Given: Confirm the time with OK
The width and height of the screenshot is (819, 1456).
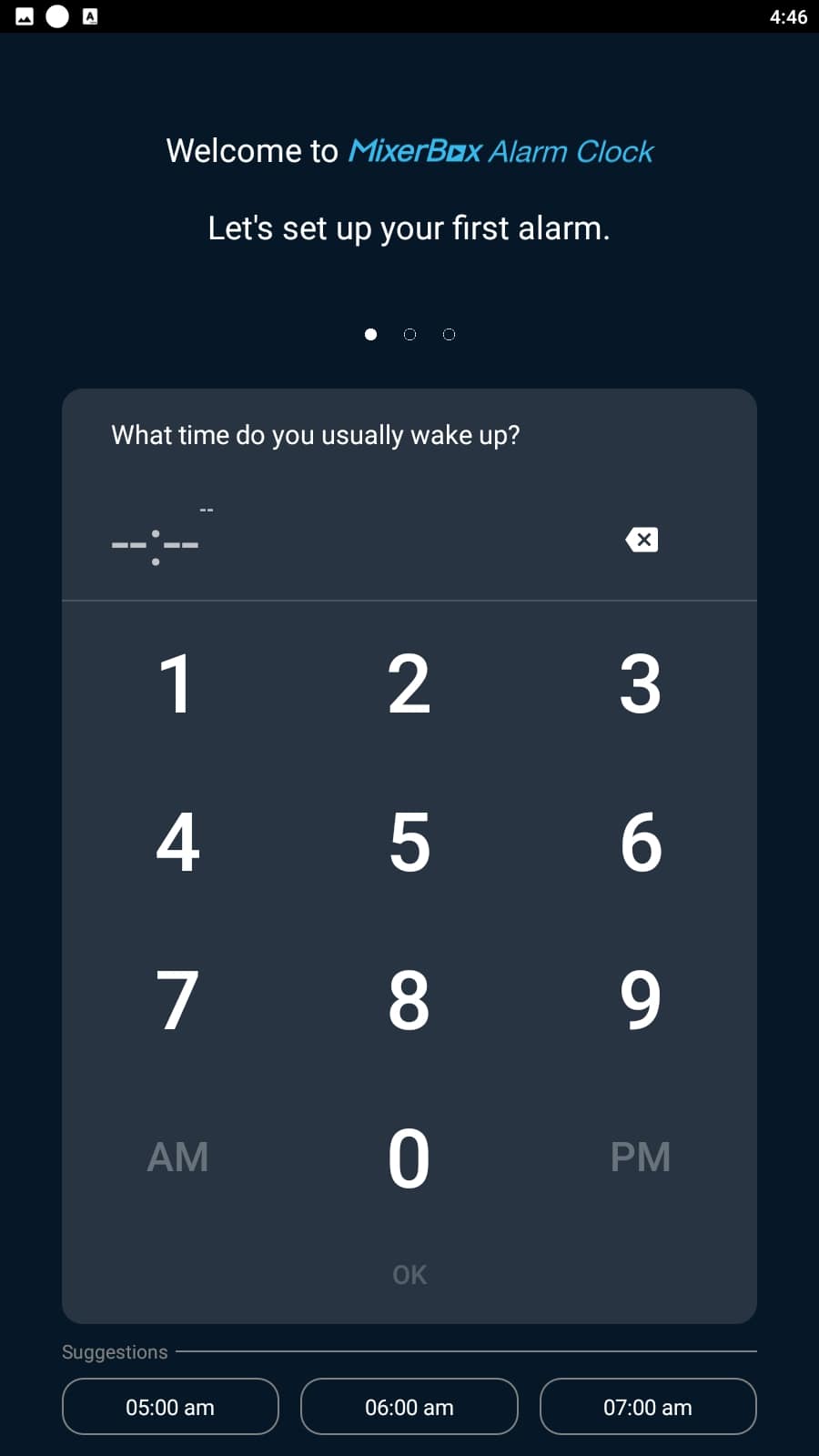Looking at the screenshot, I should [409, 1275].
